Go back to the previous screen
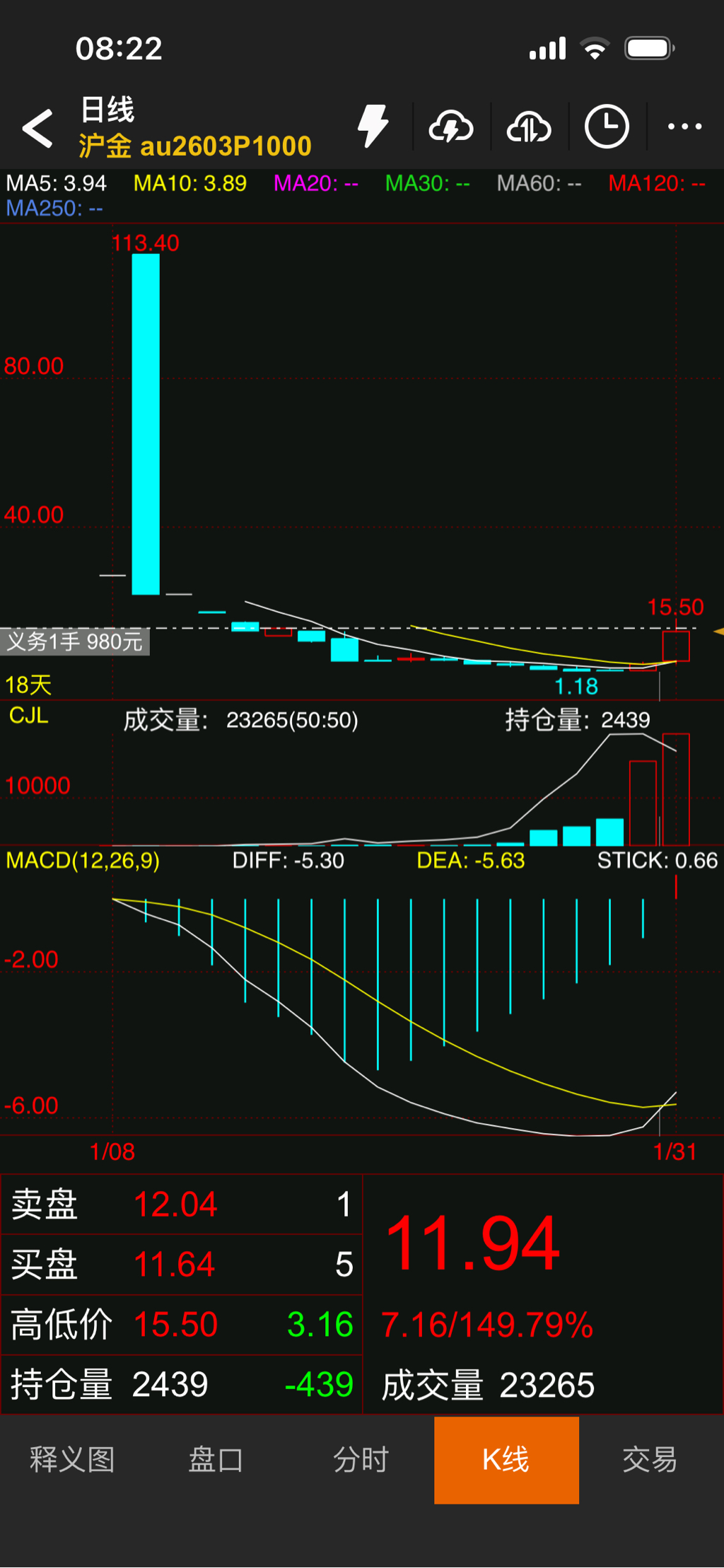Screen dimensions: 724x1568 (38, 128)
